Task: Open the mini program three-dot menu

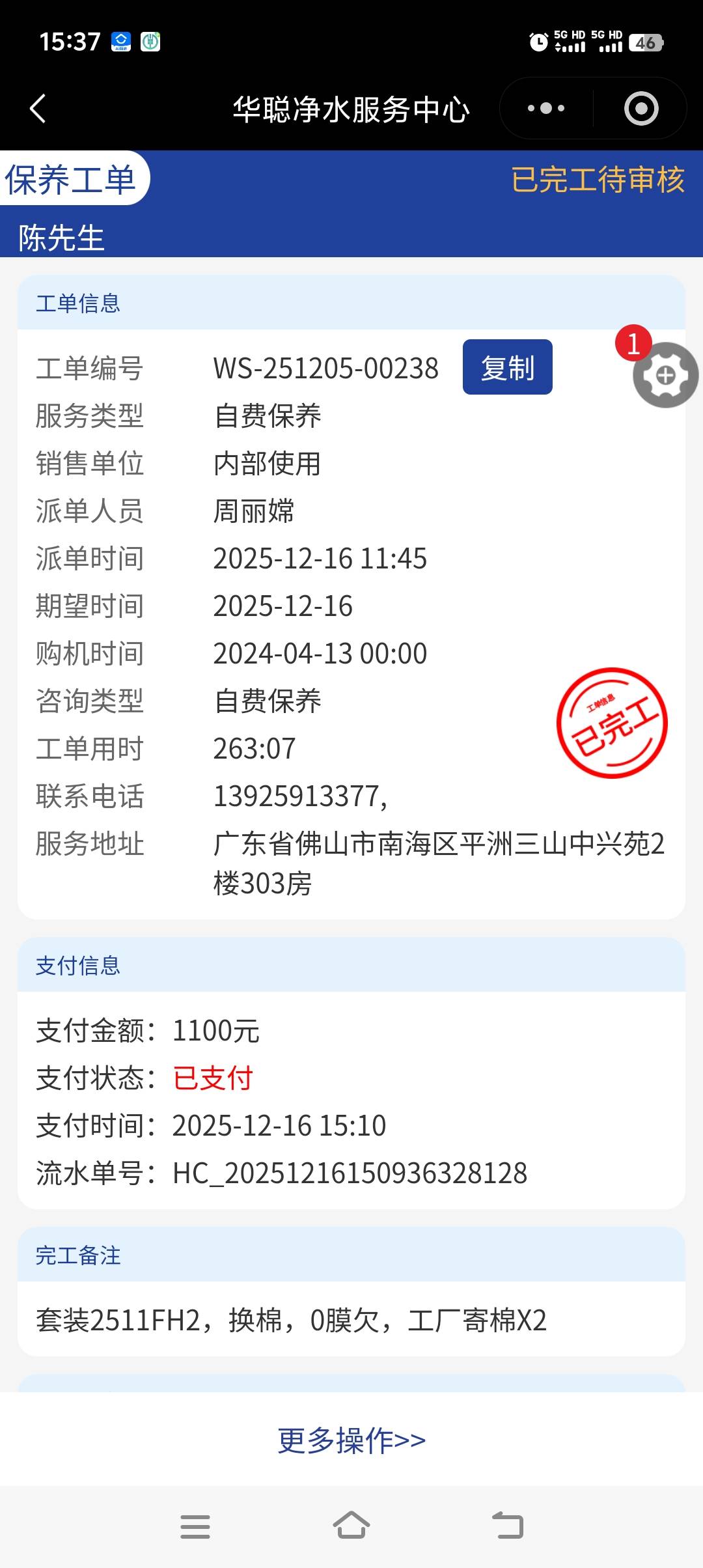Action: pos(546,109)
